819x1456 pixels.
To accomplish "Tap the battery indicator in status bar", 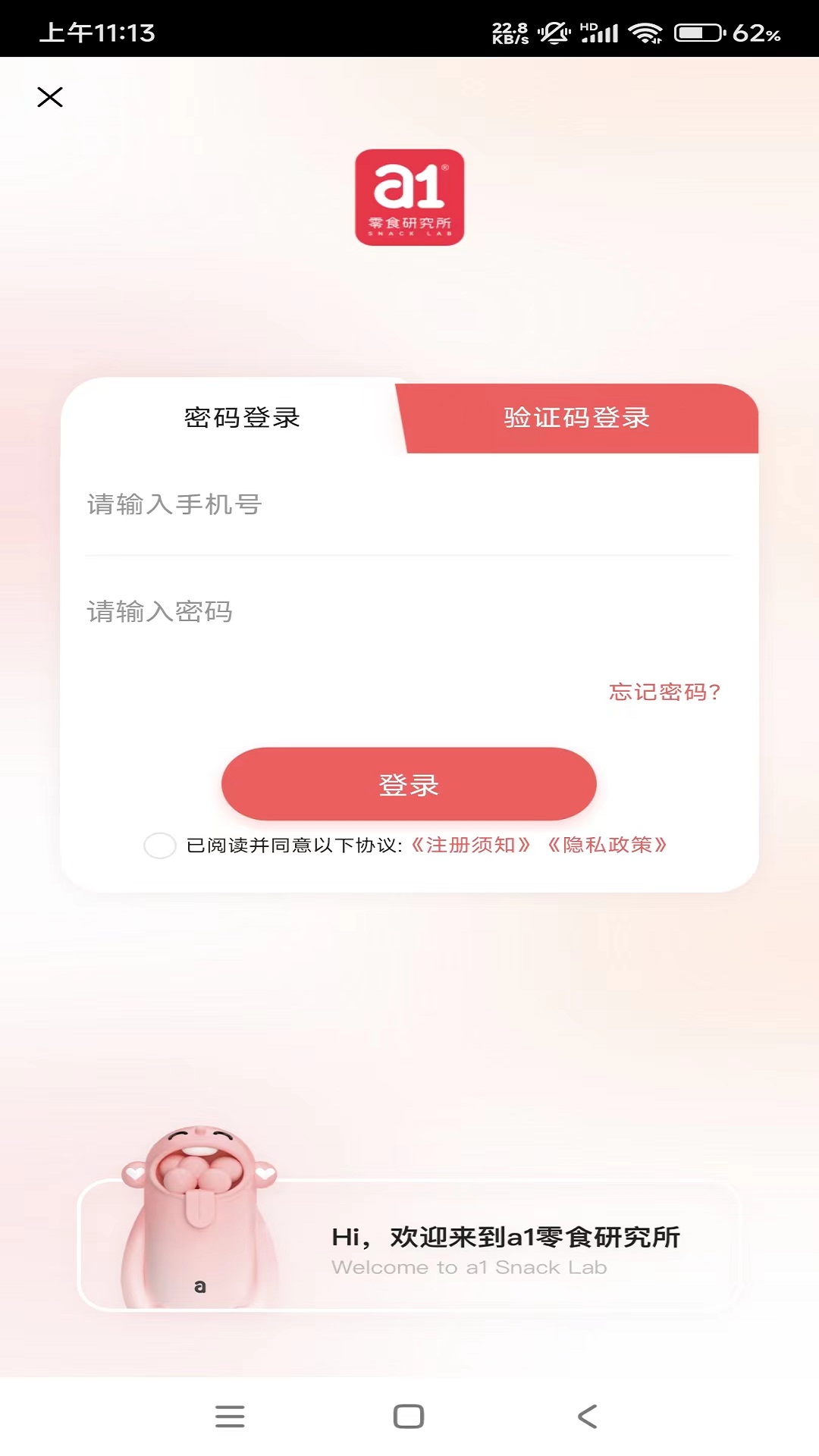I will point(693,33).
